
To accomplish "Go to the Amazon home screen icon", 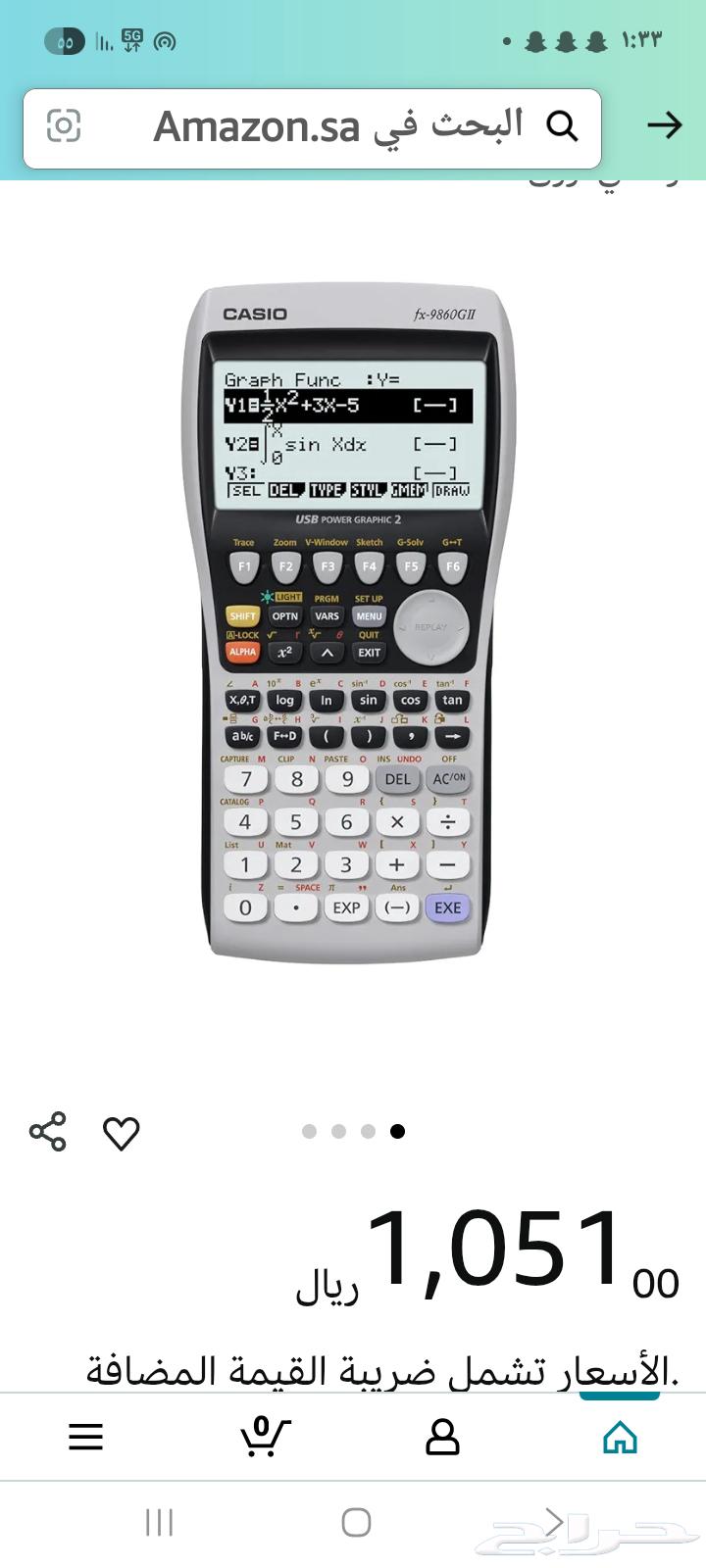I will click(x=619, y=1437).
